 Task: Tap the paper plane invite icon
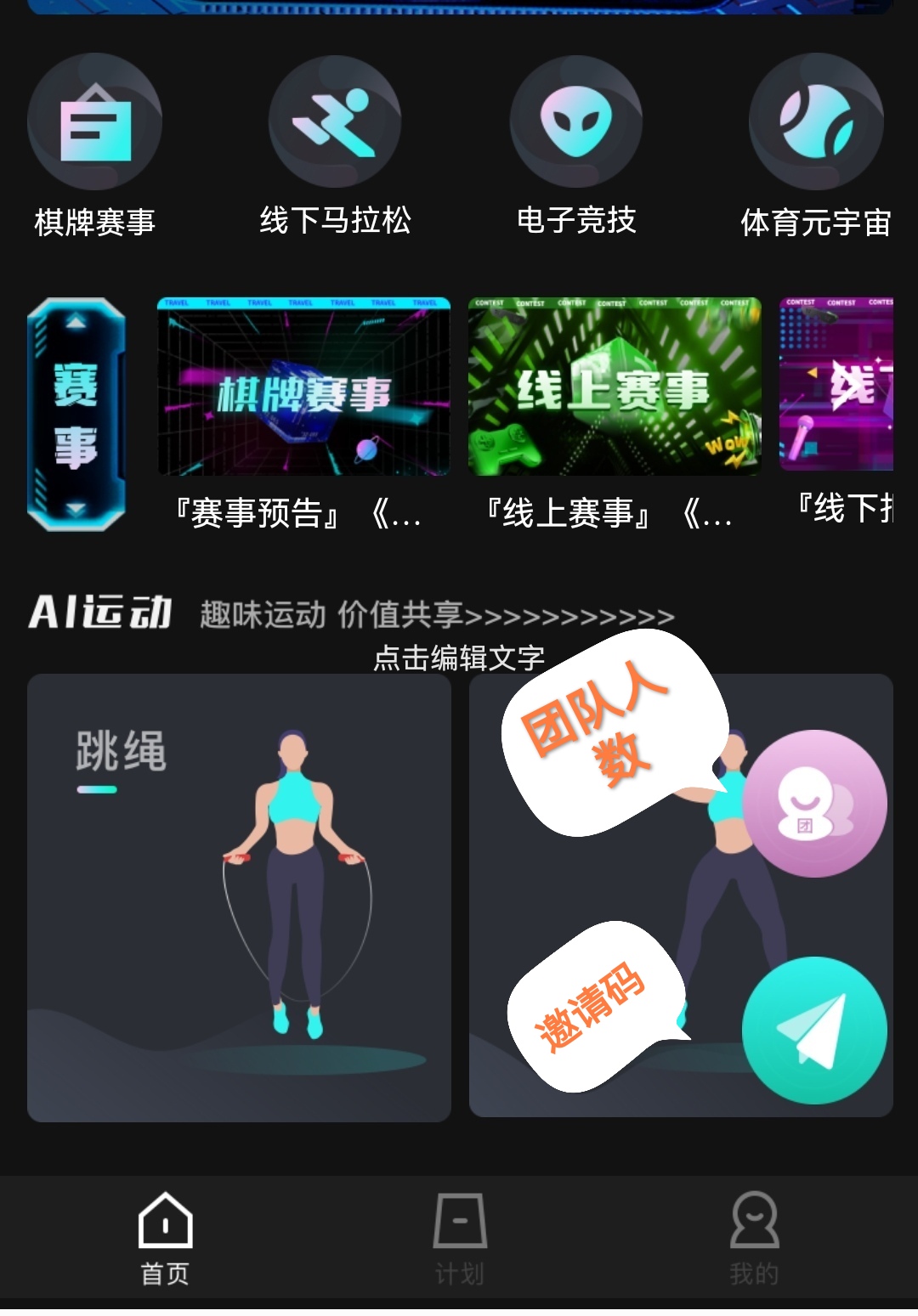pos(814,1029)
